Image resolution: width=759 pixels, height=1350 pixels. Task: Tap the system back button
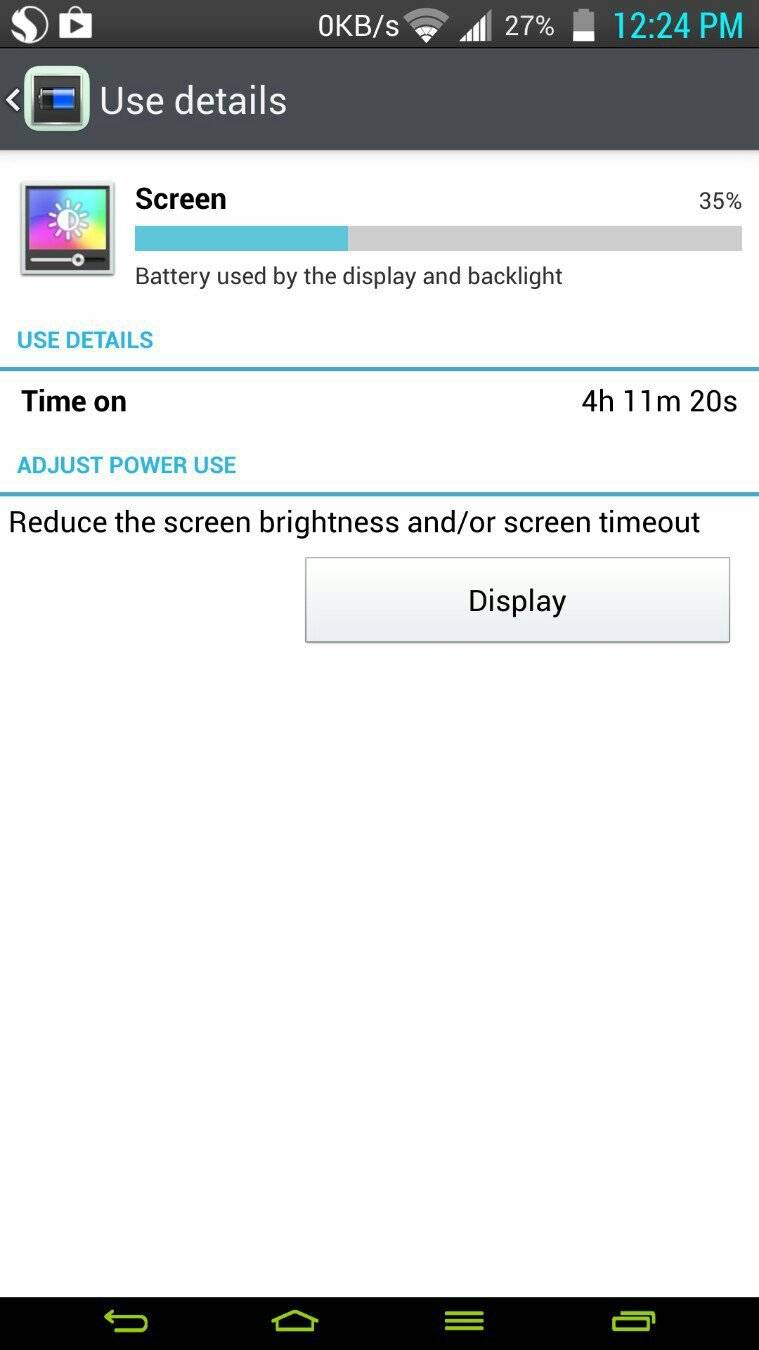pos(126,1321)
